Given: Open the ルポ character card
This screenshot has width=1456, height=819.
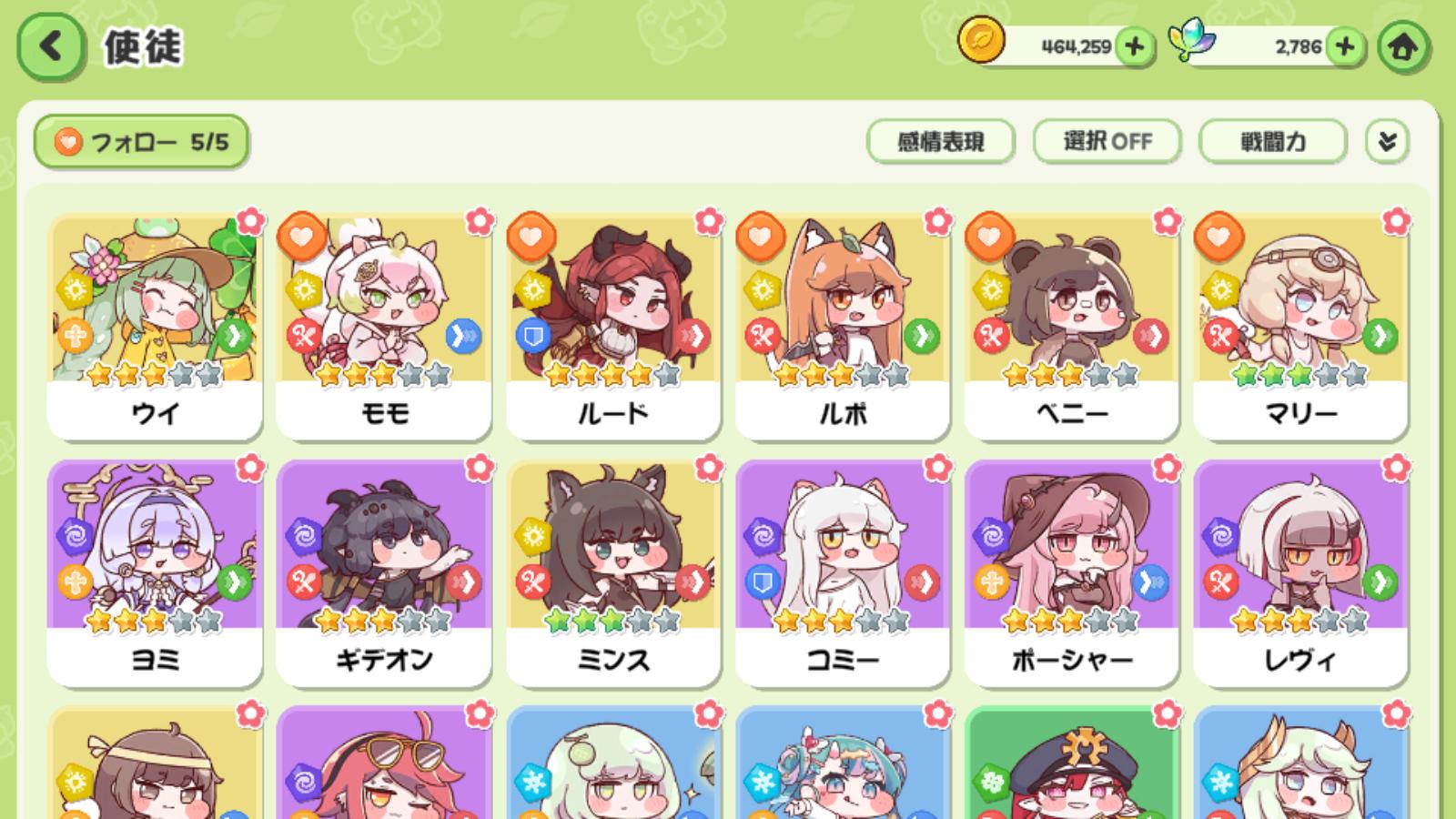Looking at the screenshot, I should point(843,328).
